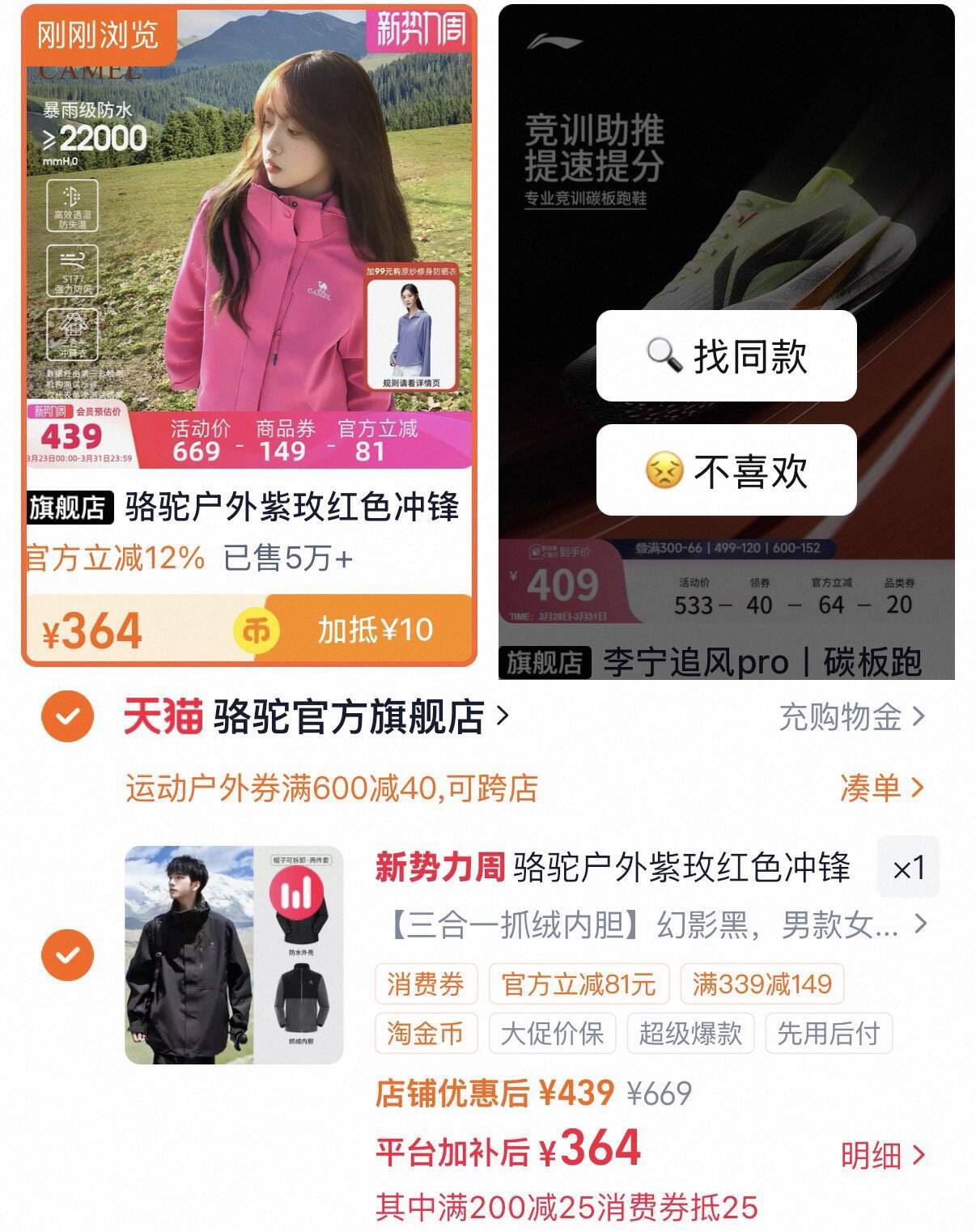Tap 凑单 to add items for coupon
This screenshot has width=976, height=1232.
coord(881,787)
